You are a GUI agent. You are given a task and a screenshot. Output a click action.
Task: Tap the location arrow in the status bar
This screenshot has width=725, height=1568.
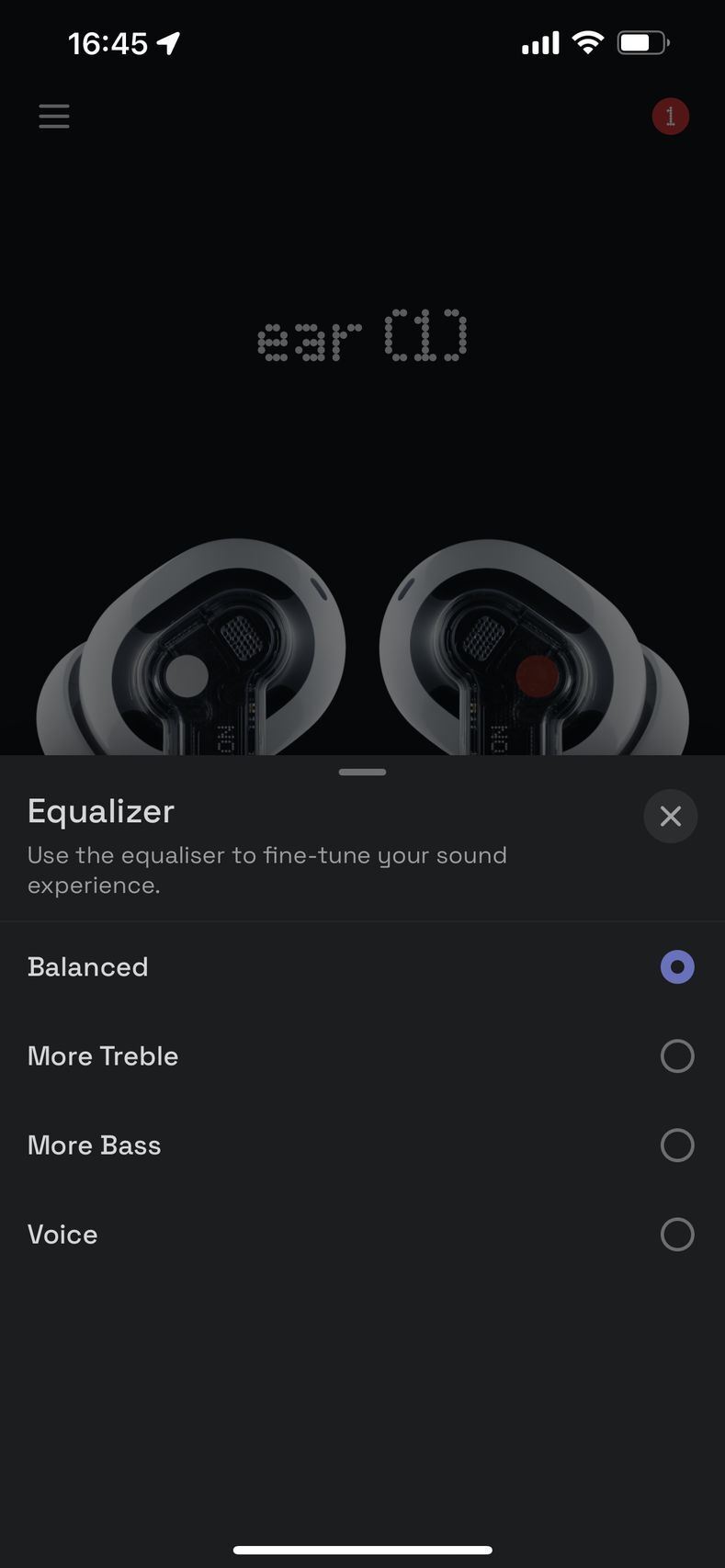pyautogui.click(x=169, y=41)
